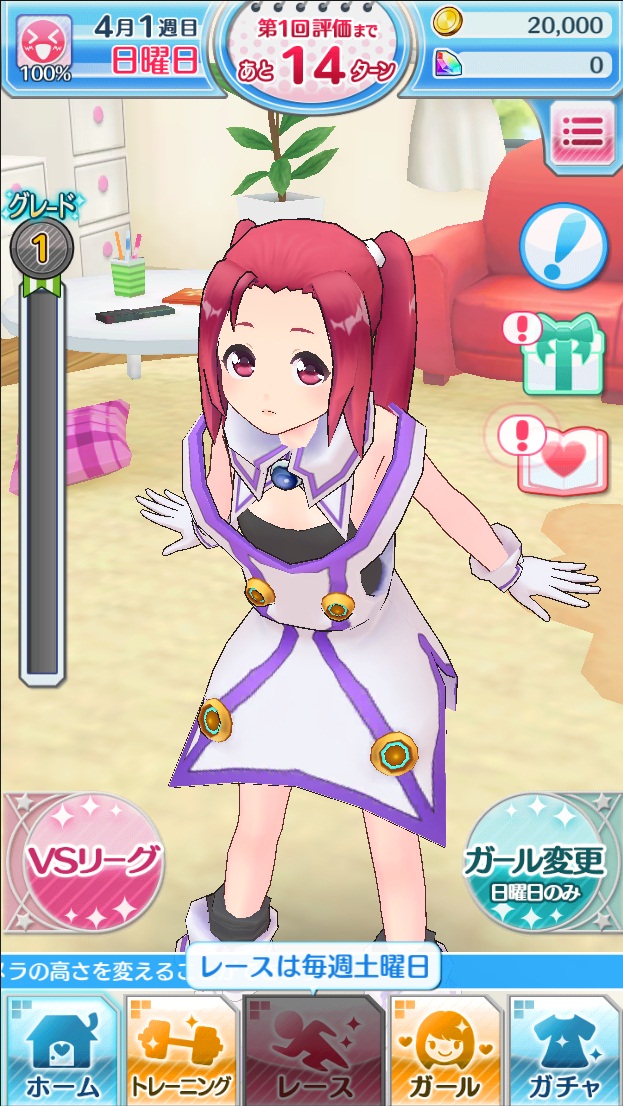Image resolution: width=623 pixels, height=1106 pixels.
Task: Open the list menu icon
Action: (x=582, y=132)
